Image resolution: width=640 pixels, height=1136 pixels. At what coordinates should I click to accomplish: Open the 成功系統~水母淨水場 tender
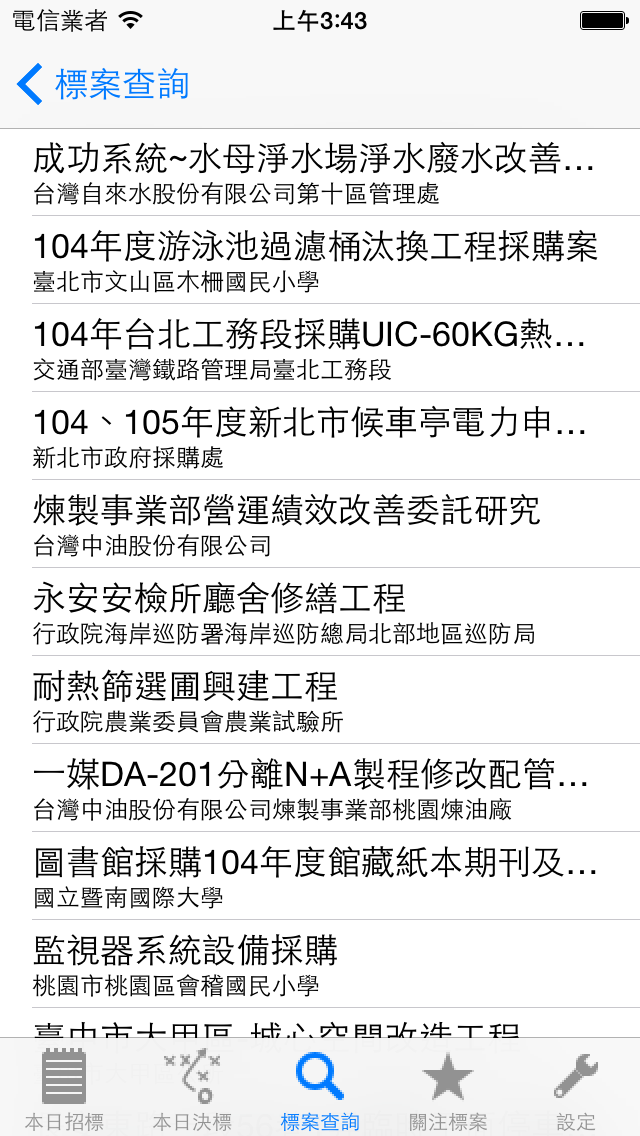pos(320,172)
